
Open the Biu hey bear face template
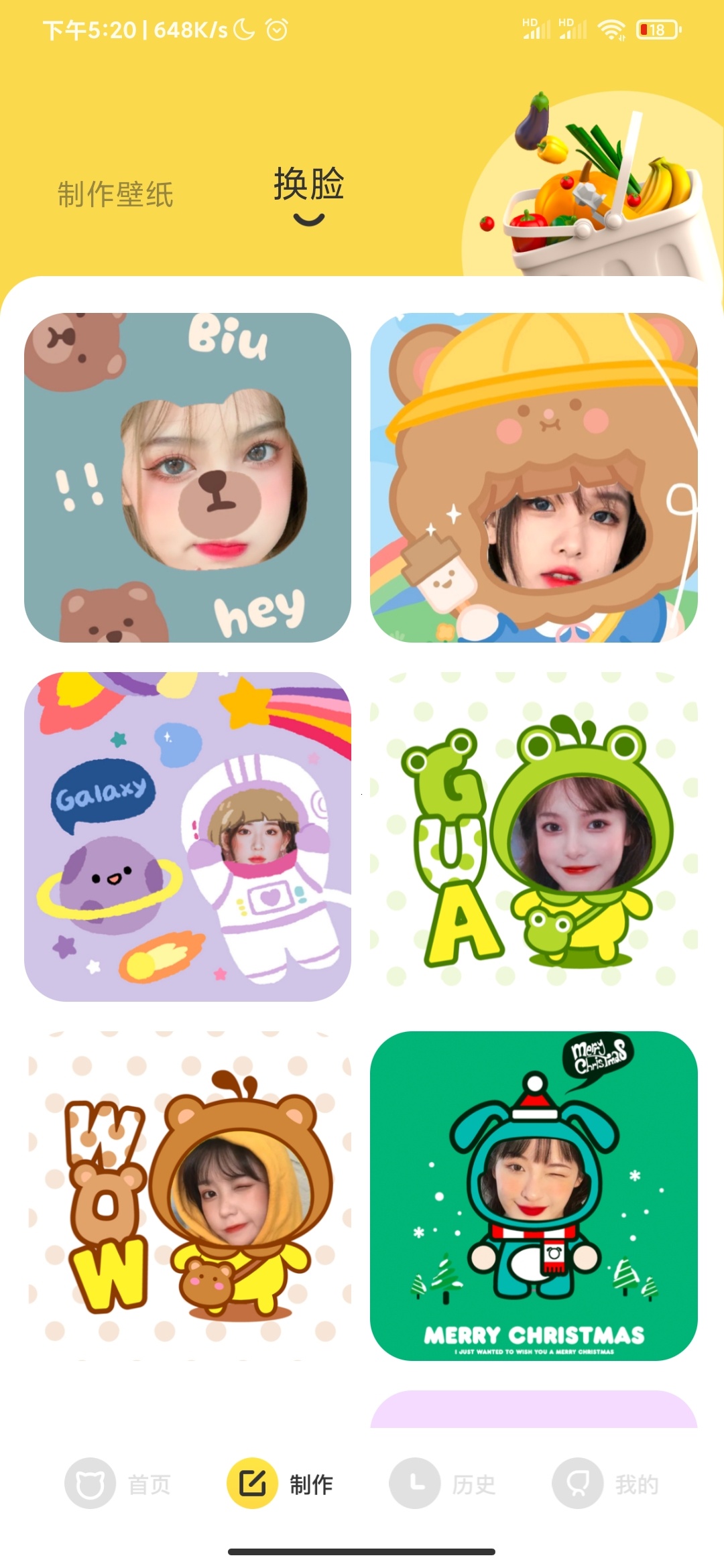coord(188,477)
